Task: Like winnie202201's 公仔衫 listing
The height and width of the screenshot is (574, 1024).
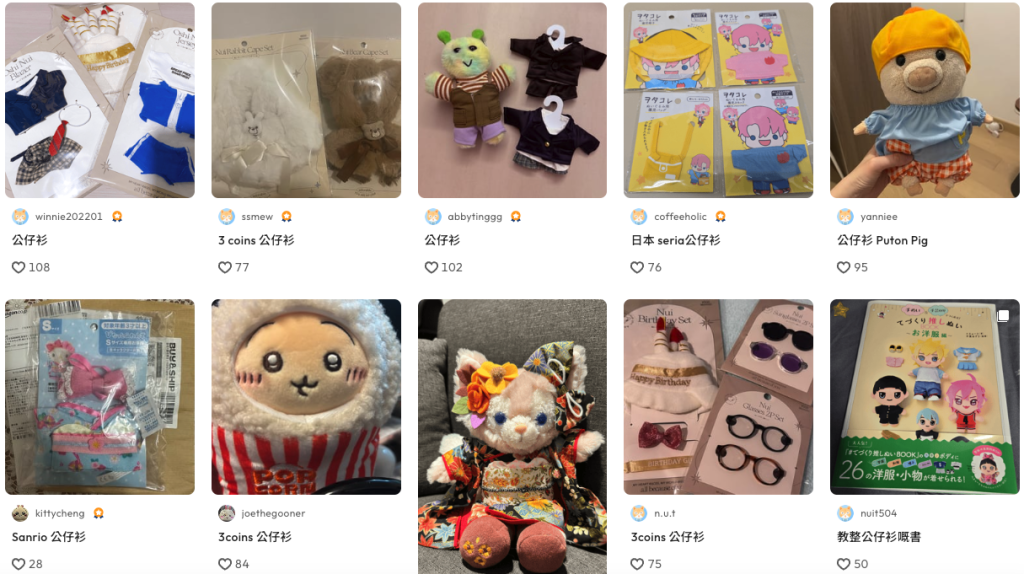Action: (18, 267)
